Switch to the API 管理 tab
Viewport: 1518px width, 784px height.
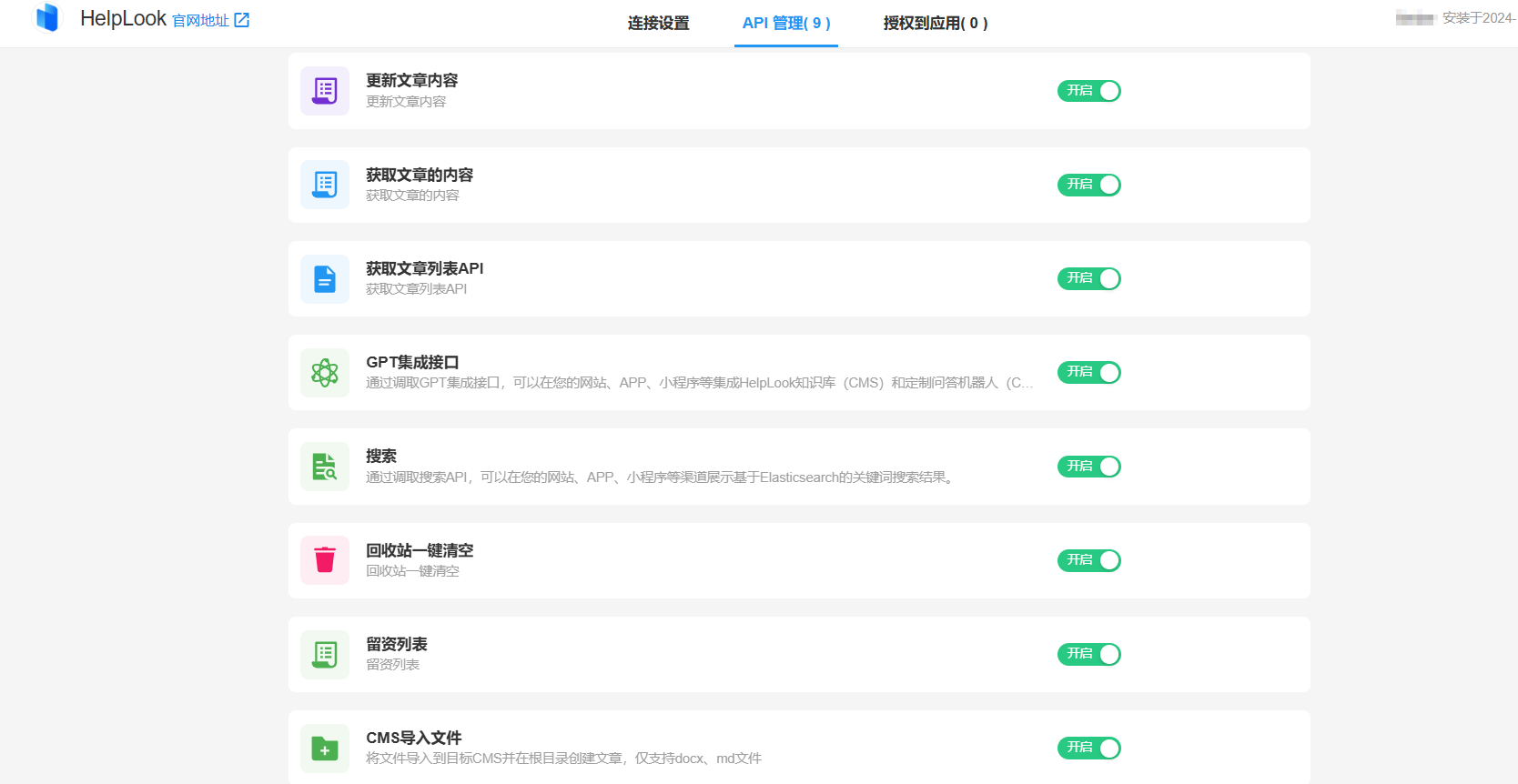(785, 23)
